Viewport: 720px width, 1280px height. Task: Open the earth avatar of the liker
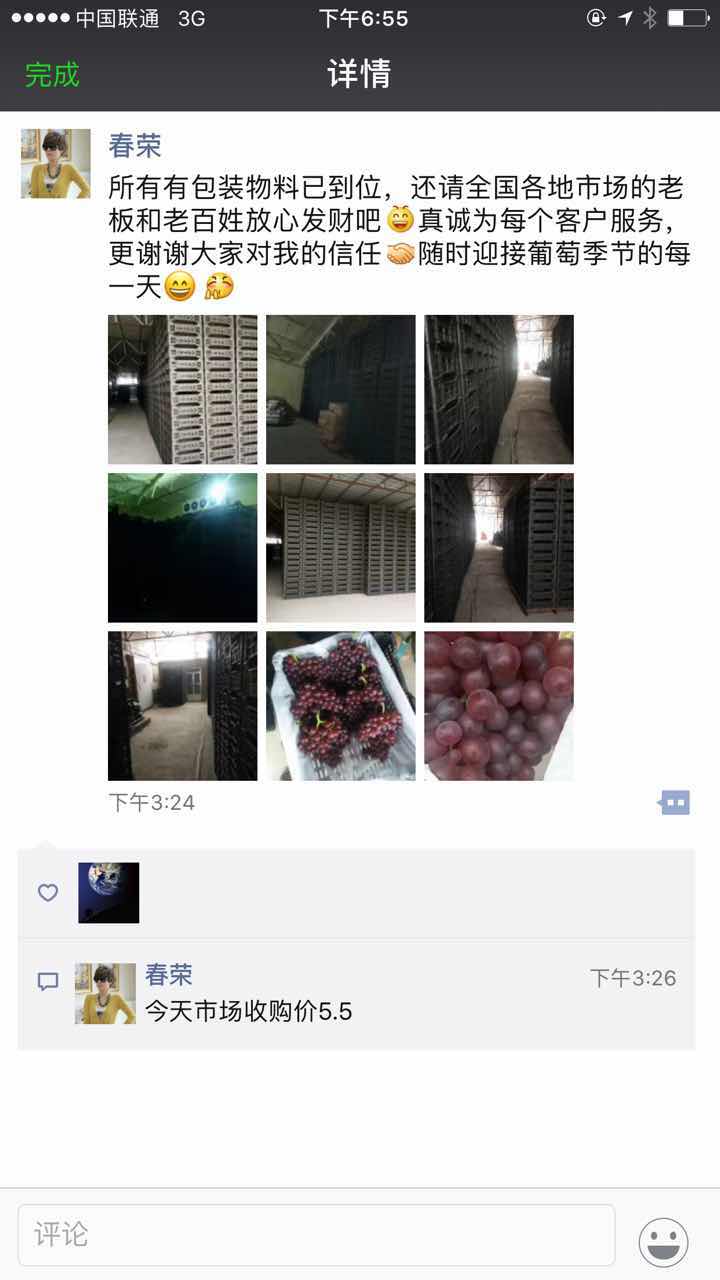(108, 893)
